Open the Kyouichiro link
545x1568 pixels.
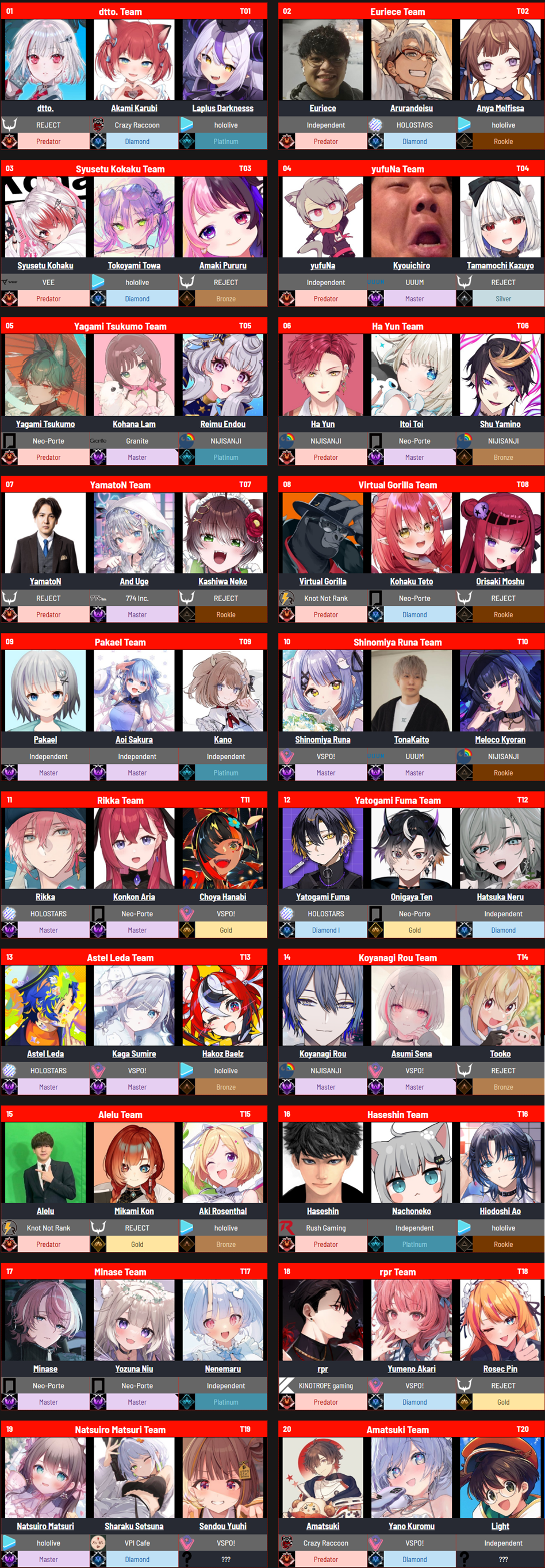[411, 266]
